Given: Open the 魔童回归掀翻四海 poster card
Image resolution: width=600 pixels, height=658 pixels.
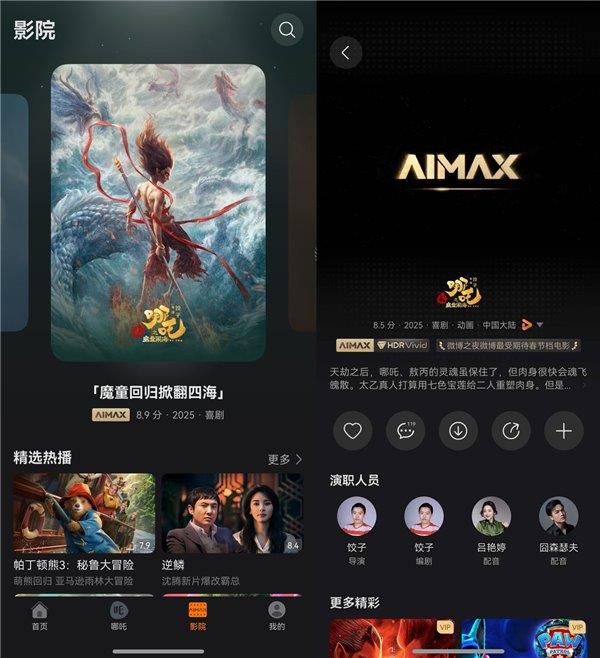Looking at the screenshot, I should pos(158,212).
